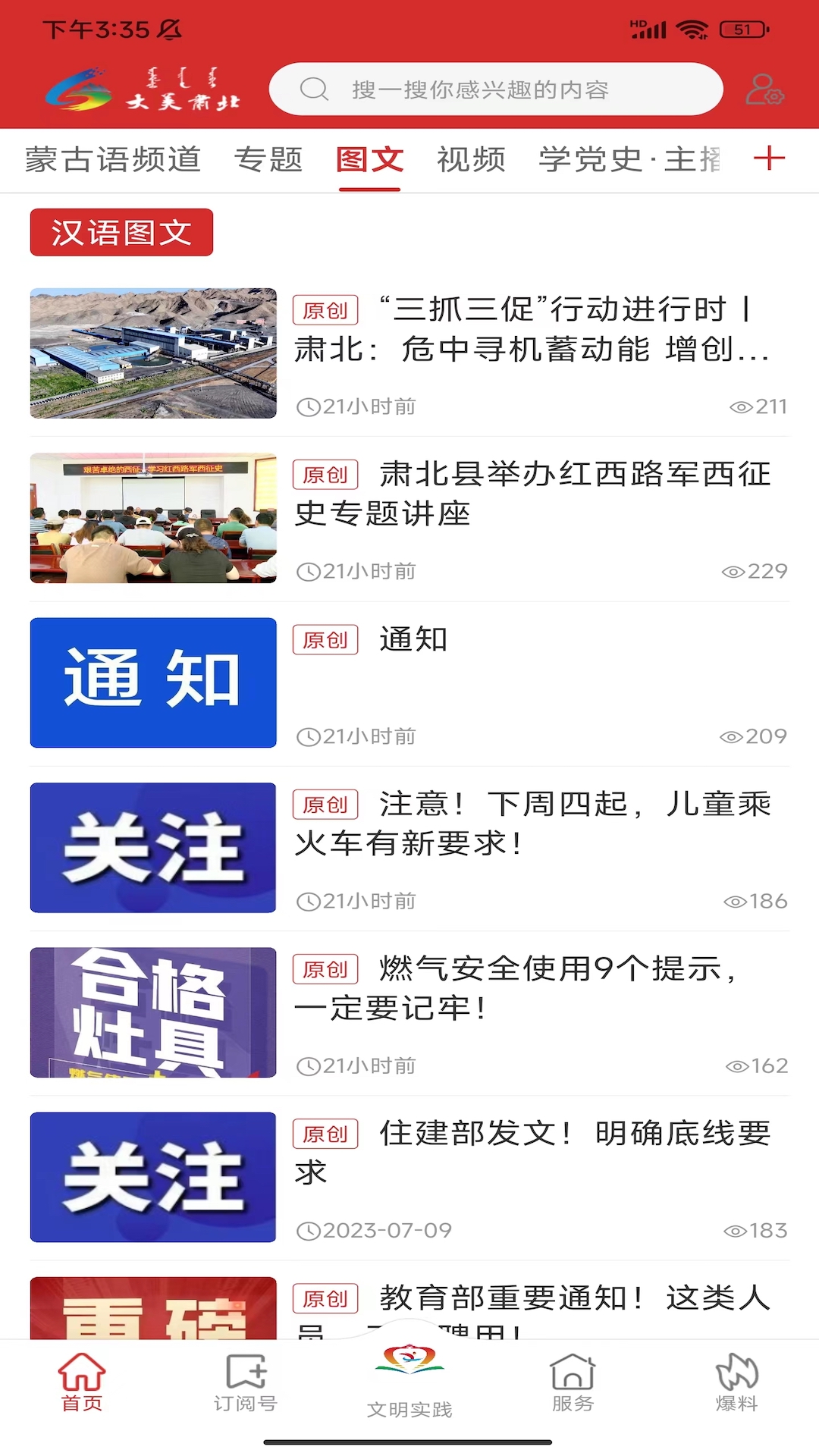This screenshot has width=819, height=1456.
Task: Select the 汉语图文 category chip
Action: pyautogui.click(x=120, y=232)
